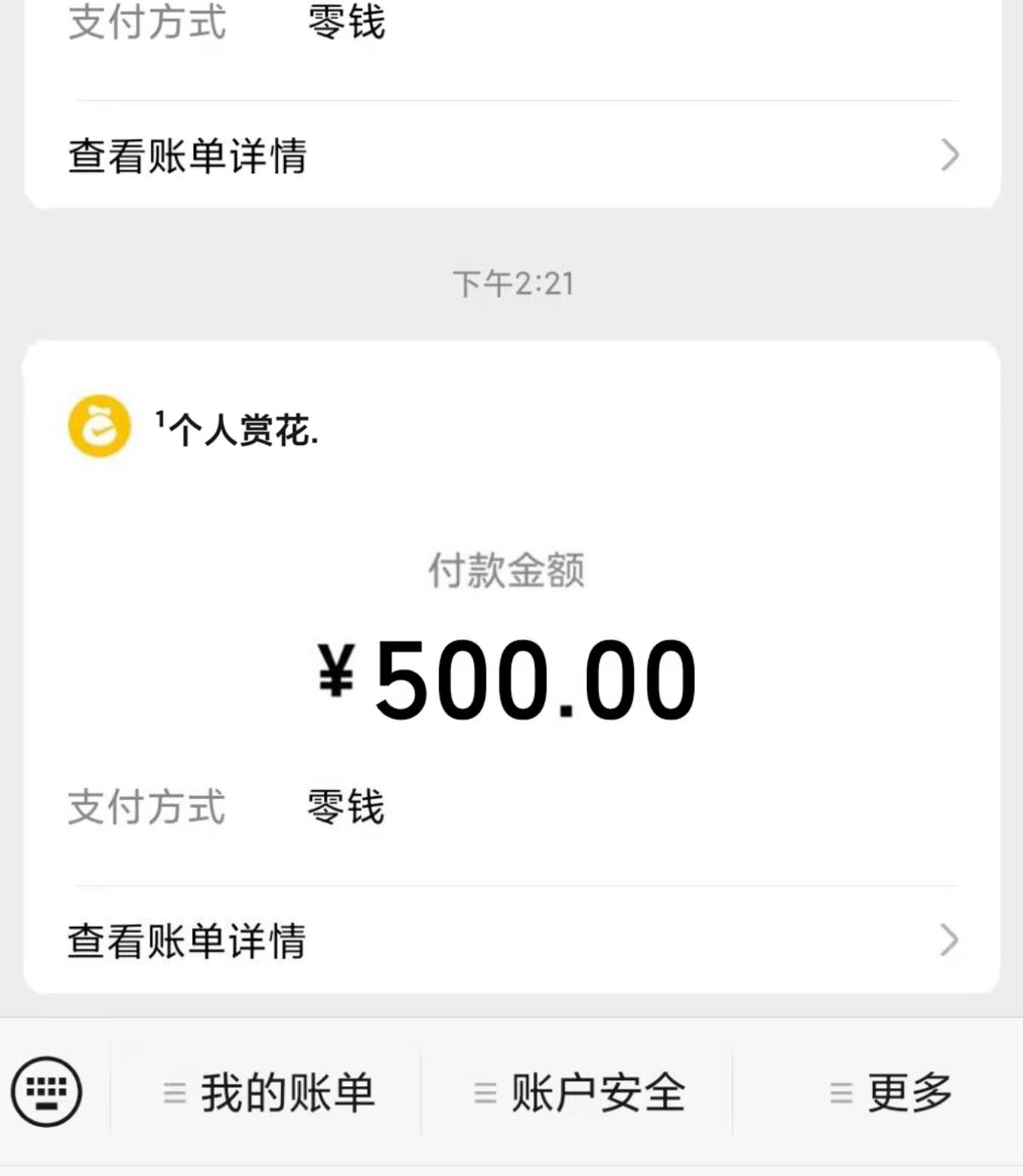View bill details of payment before 下午2:21
Viewport: 1023px width, 1176px height.
click(x=511, y=156)
